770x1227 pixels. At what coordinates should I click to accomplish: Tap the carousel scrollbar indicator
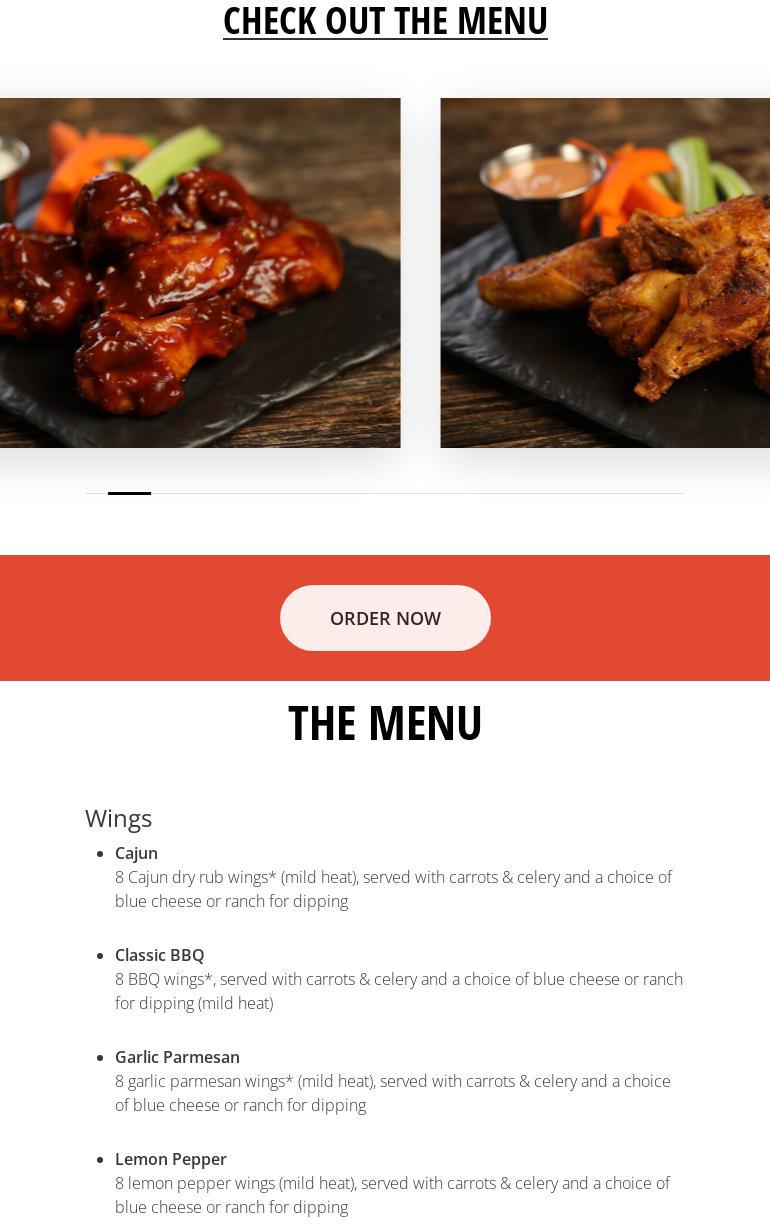pos(129,493)
